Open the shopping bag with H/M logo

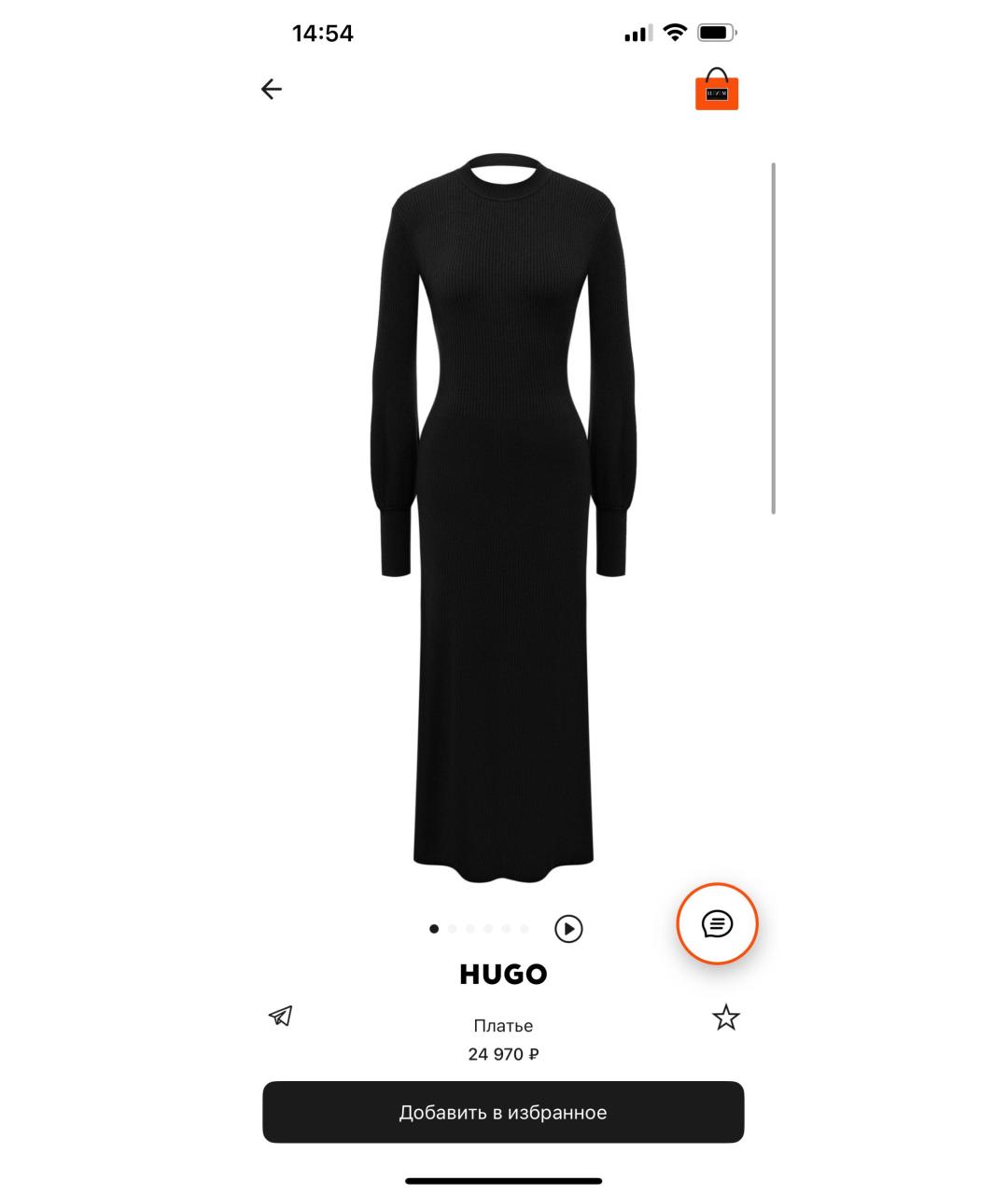coord(717,91)
